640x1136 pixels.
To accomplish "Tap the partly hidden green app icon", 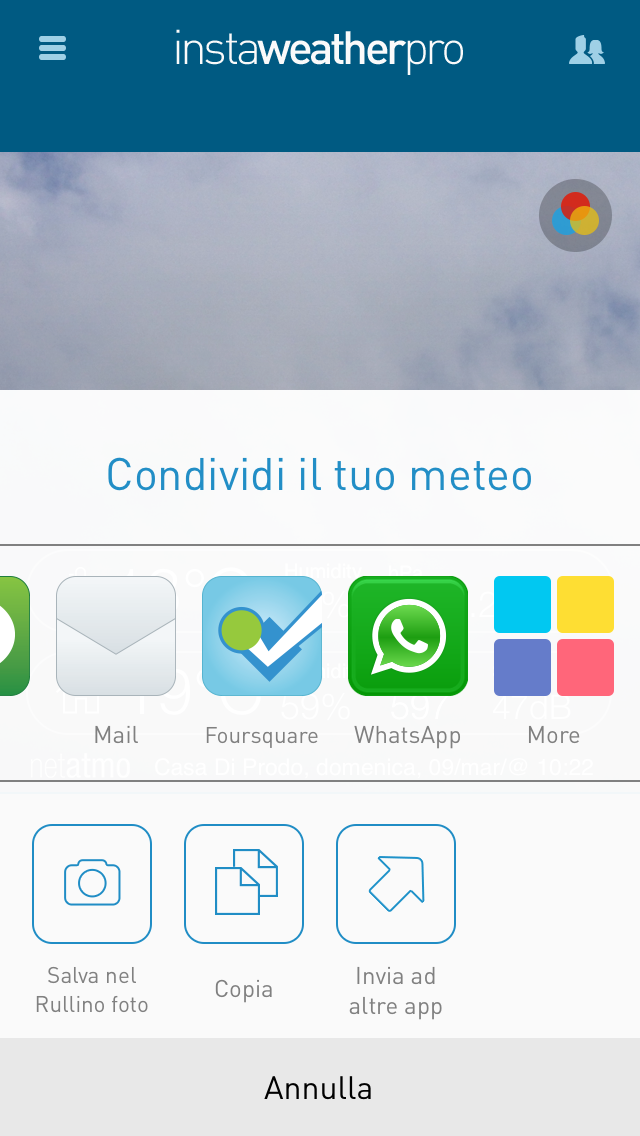I will 13,636.
